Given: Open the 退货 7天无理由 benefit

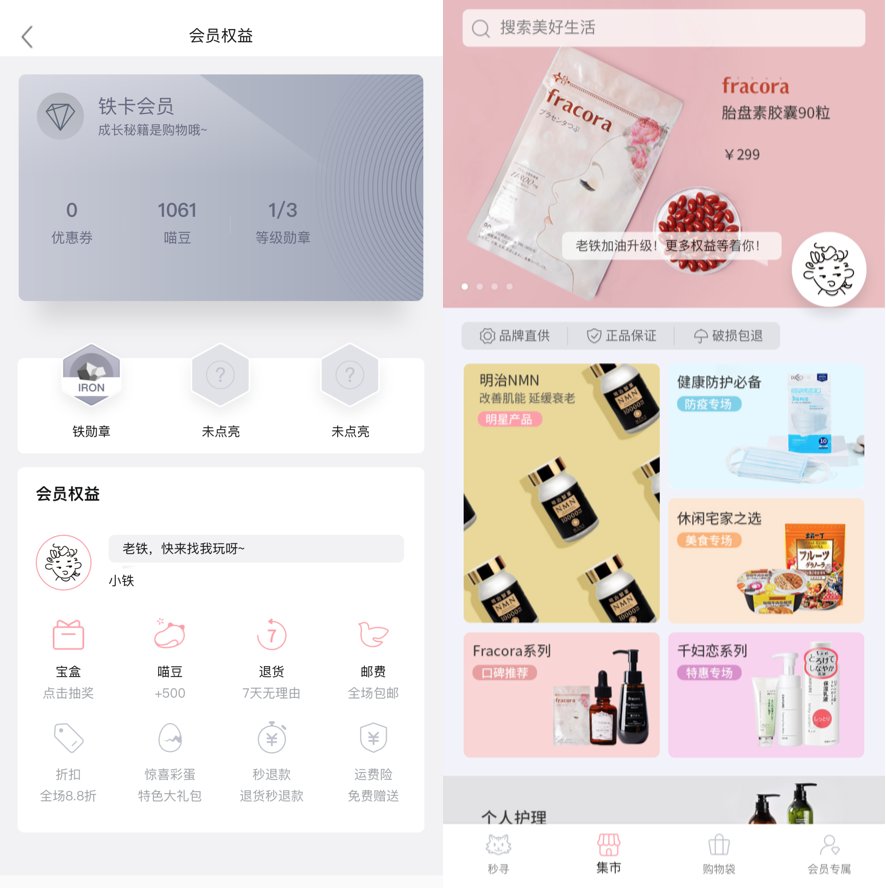Looking at the screenshot, I should tap(271, 658).
